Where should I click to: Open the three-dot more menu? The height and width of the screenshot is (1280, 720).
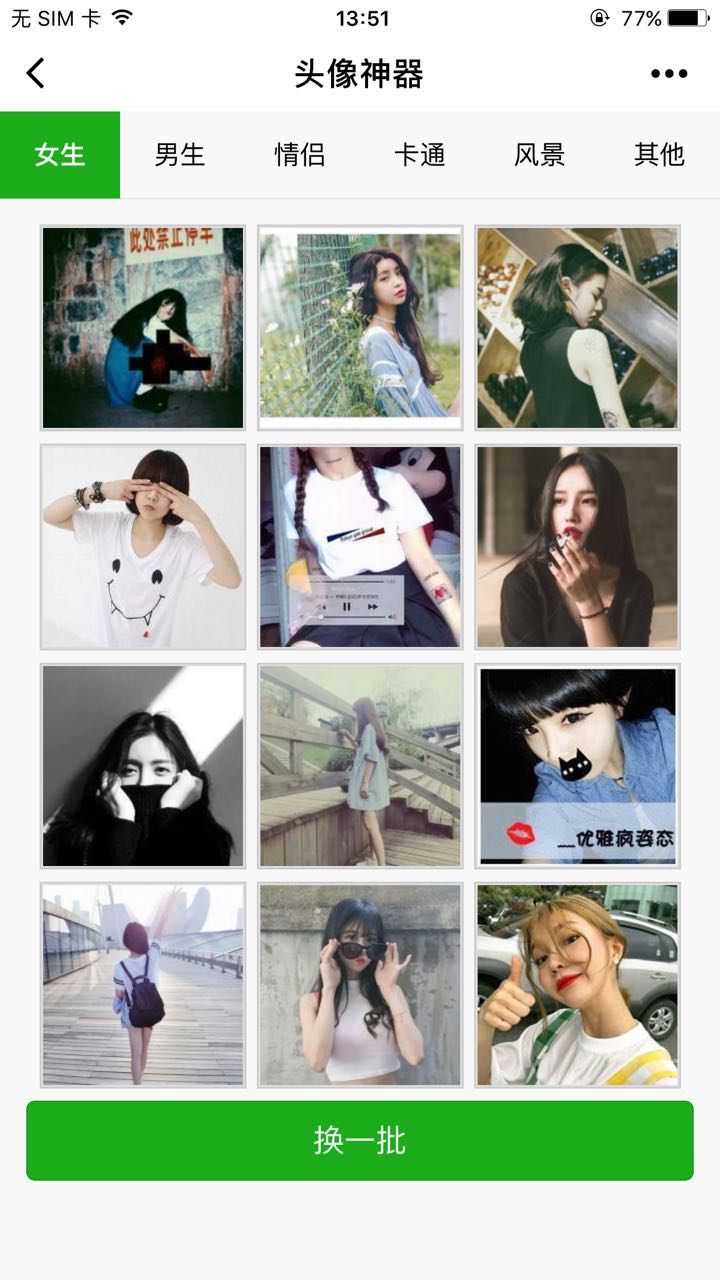tap(669, 73)
